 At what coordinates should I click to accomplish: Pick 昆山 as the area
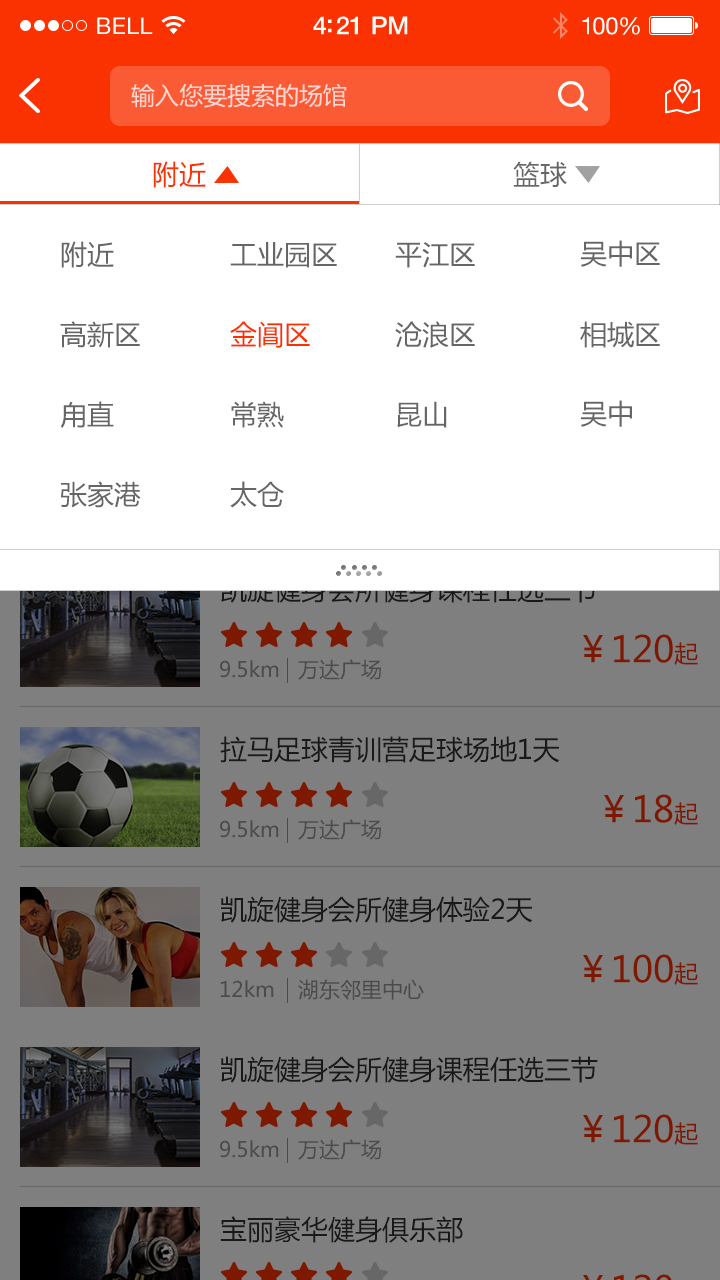(422, 415)
